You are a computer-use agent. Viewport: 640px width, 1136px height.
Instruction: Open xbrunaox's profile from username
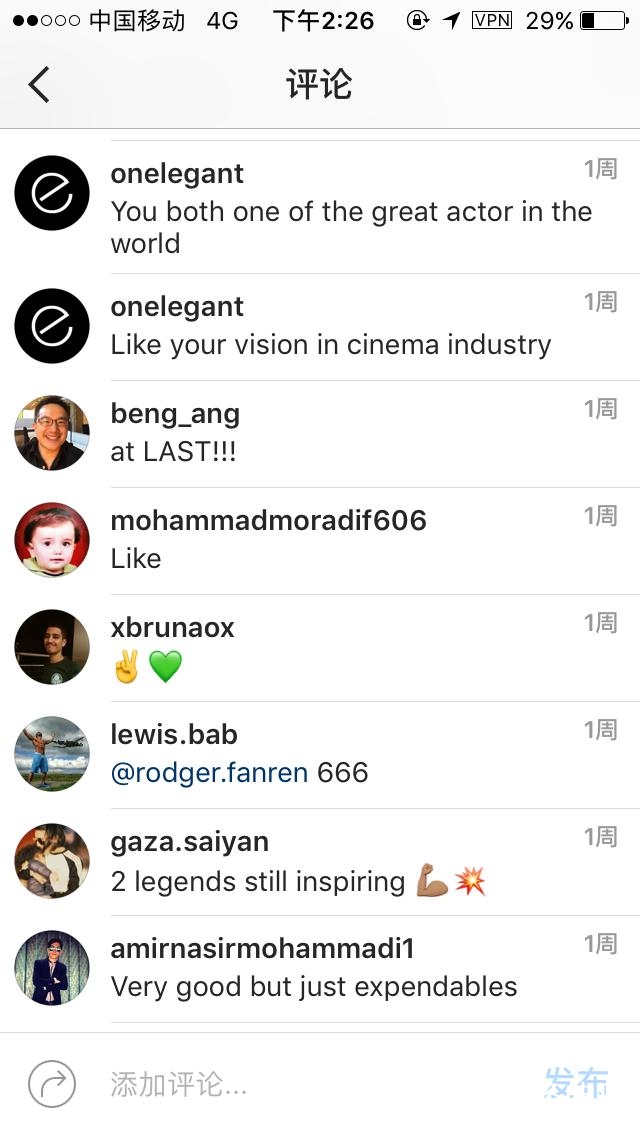172,628
